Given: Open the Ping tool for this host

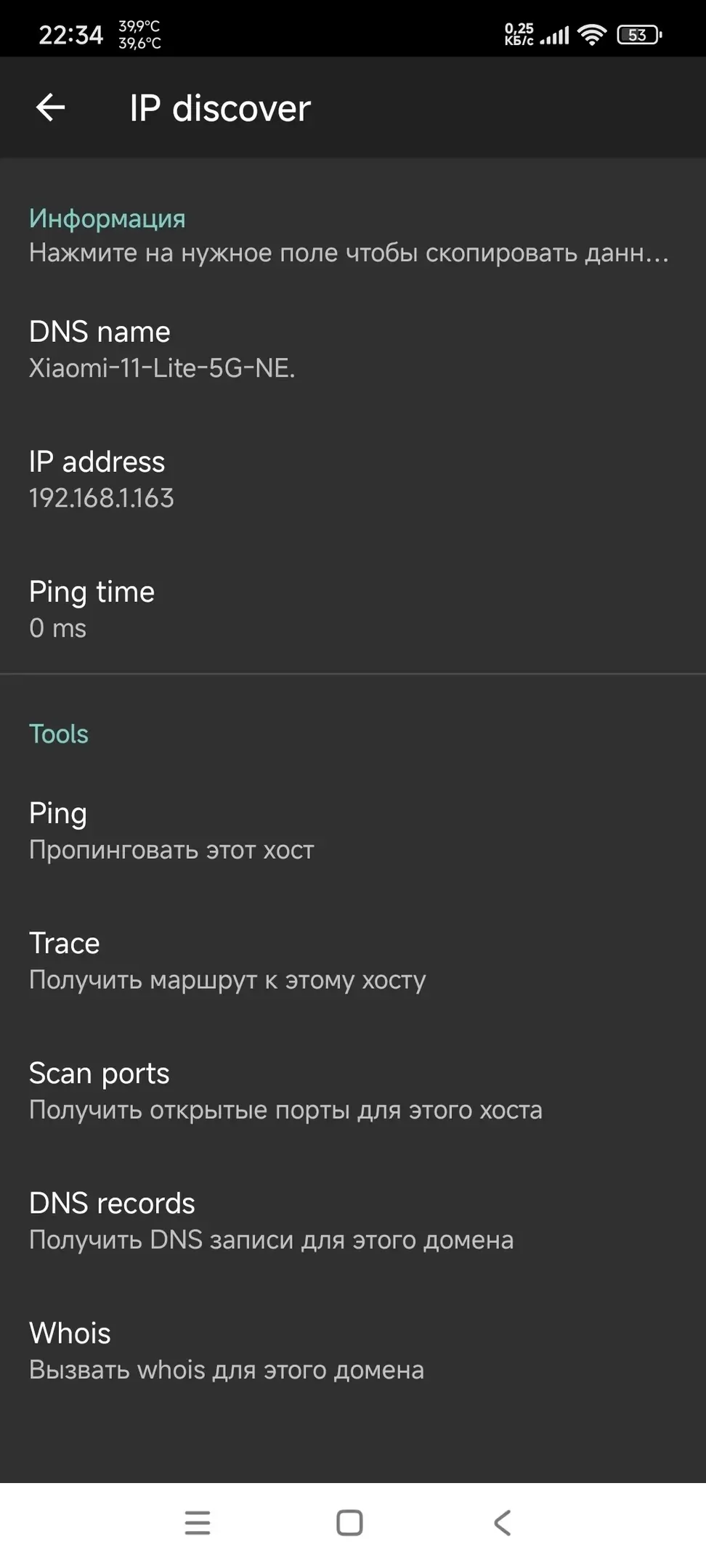Looking at the screenshot, I should pyautogui.click(x=353, y=830).
